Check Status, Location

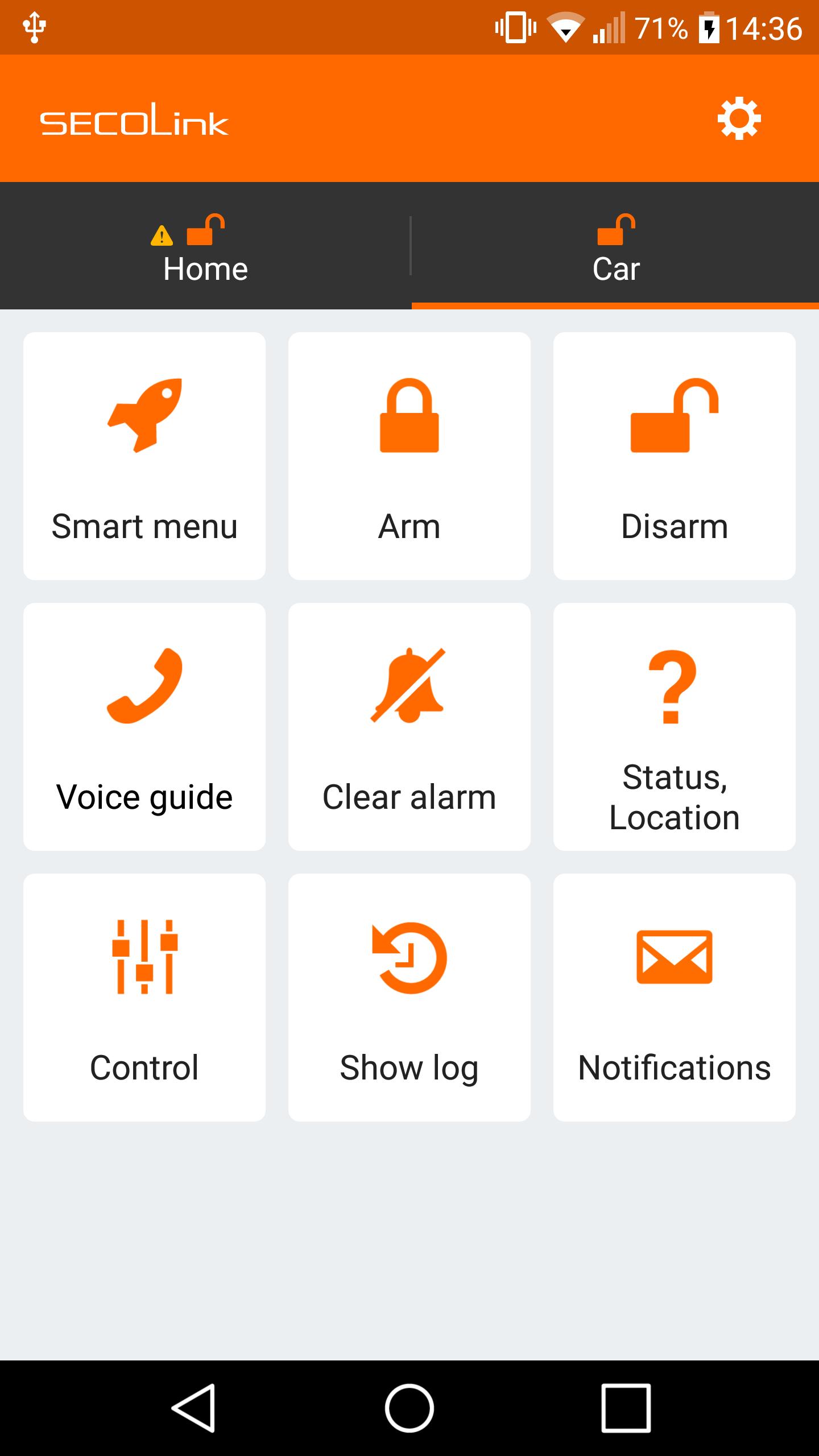point(675,727)
